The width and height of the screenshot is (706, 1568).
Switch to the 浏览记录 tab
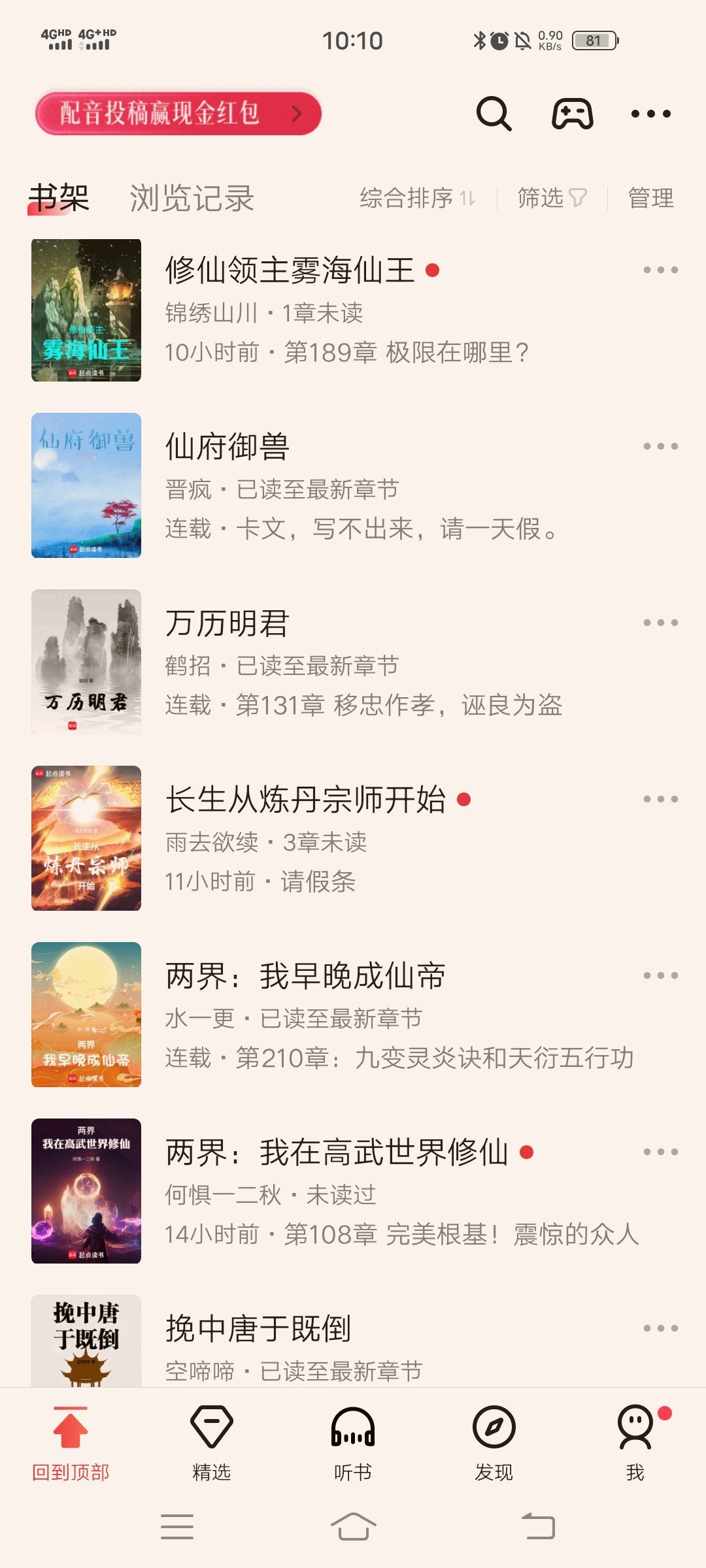point(192,198)
